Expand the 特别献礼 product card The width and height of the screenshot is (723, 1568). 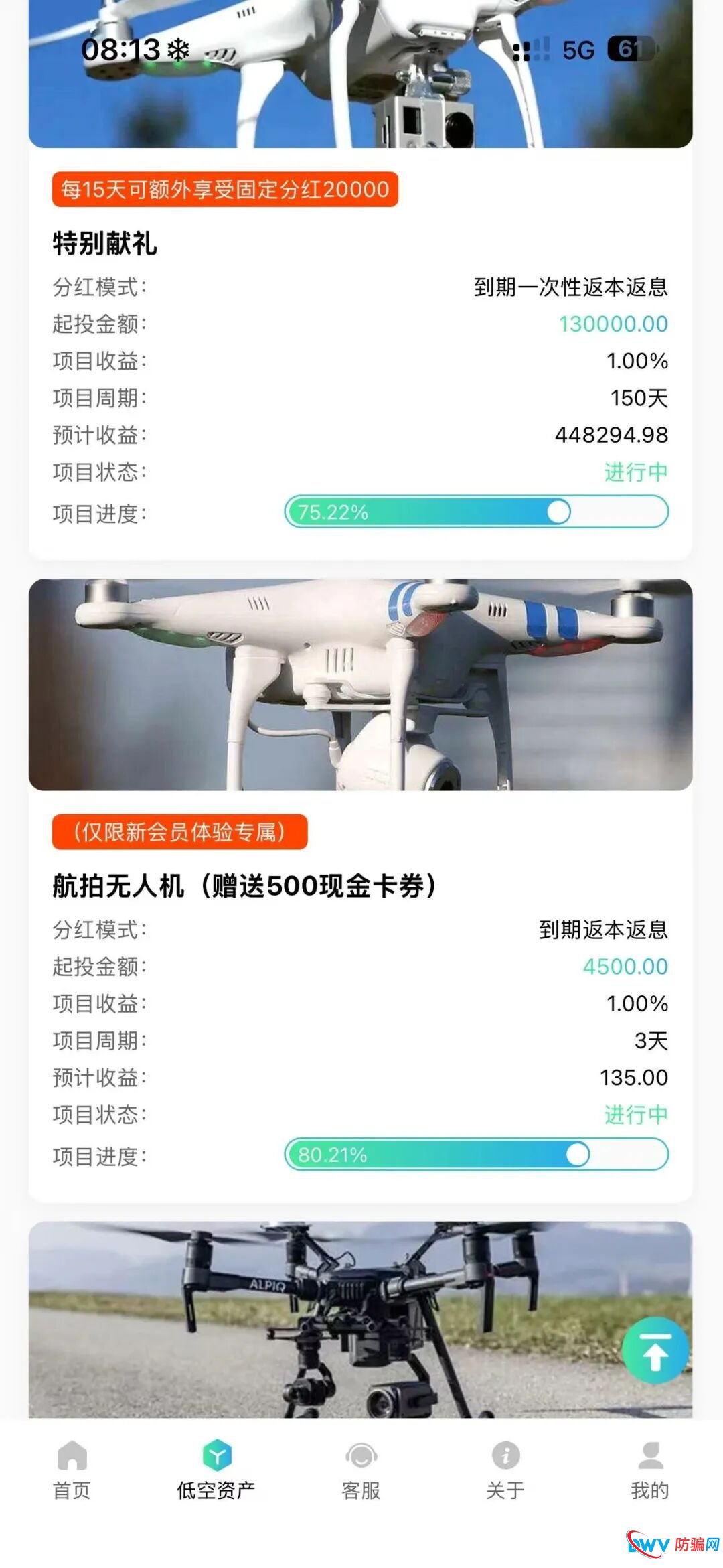361,348
